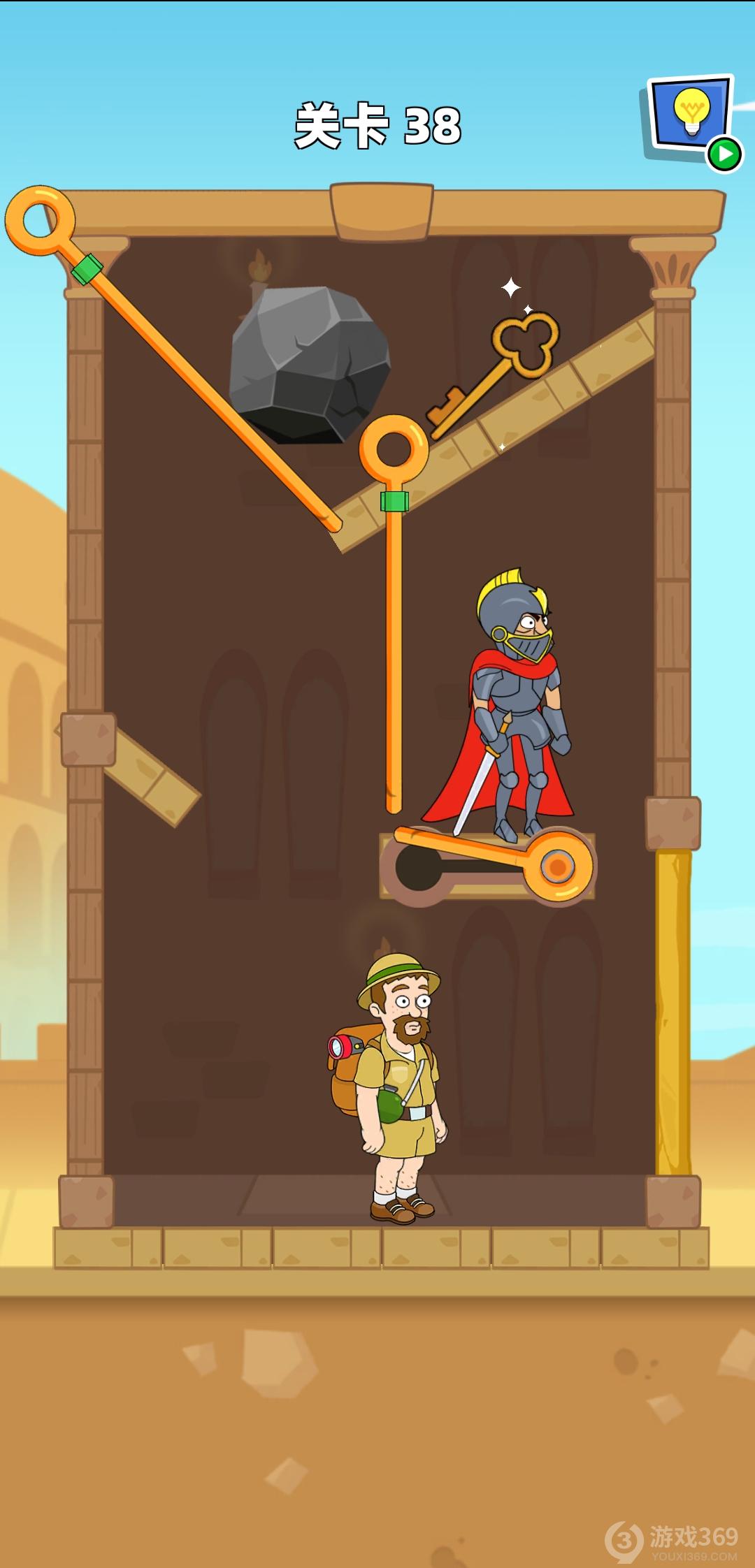This screenshot has width=755, height=1568.
Task: Pull the diagonal pin holding the boulder
Action: [x=40, y=221]
